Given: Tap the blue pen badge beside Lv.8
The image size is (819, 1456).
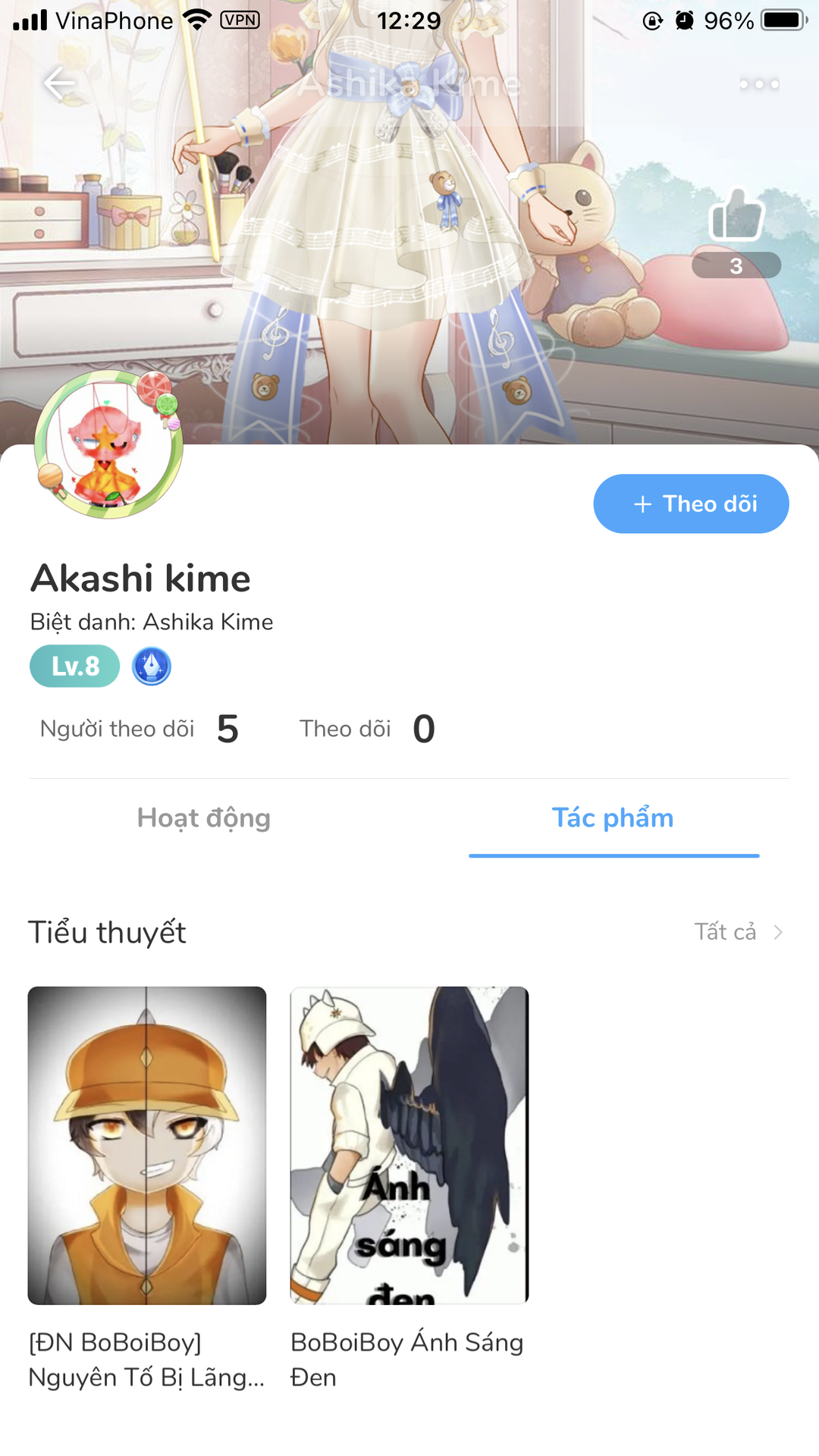Looking at the screenshot, I should point(152,667).
